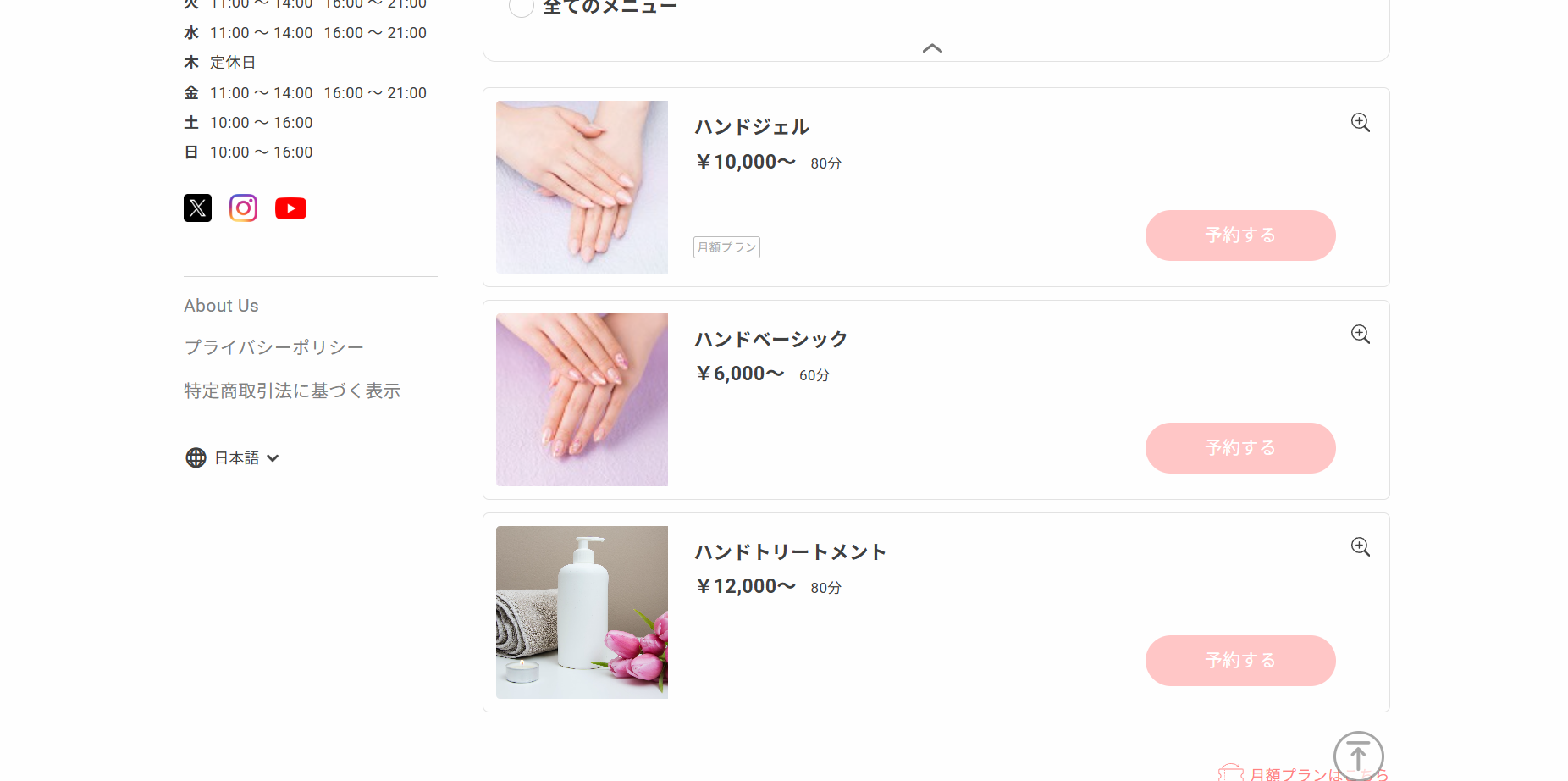Tap 予約する for ハンドジェル
The height and width of the screenshot is (781, 1568).
(x=1239, y=235)
